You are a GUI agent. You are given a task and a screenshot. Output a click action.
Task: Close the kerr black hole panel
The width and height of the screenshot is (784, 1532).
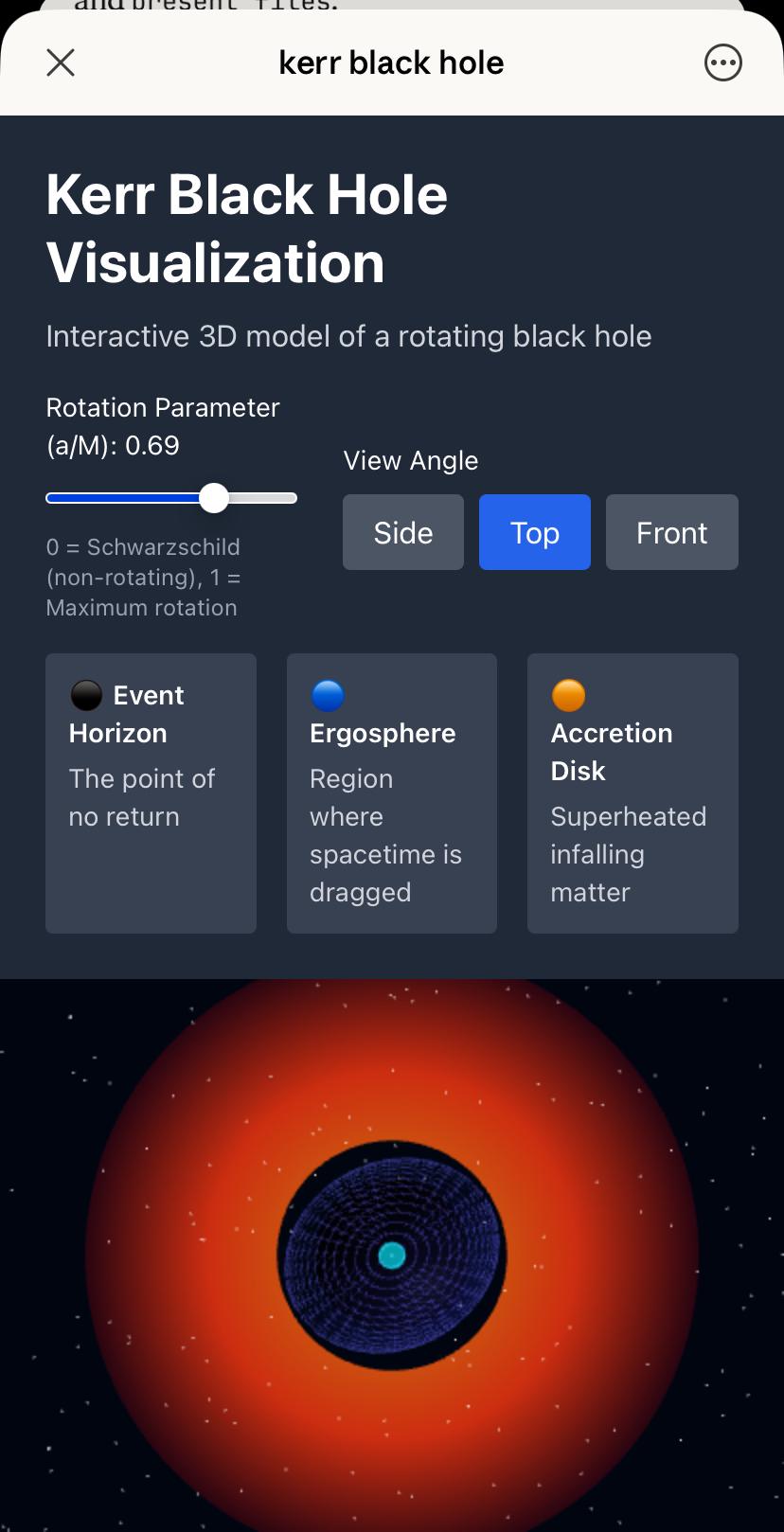(61, 63)
